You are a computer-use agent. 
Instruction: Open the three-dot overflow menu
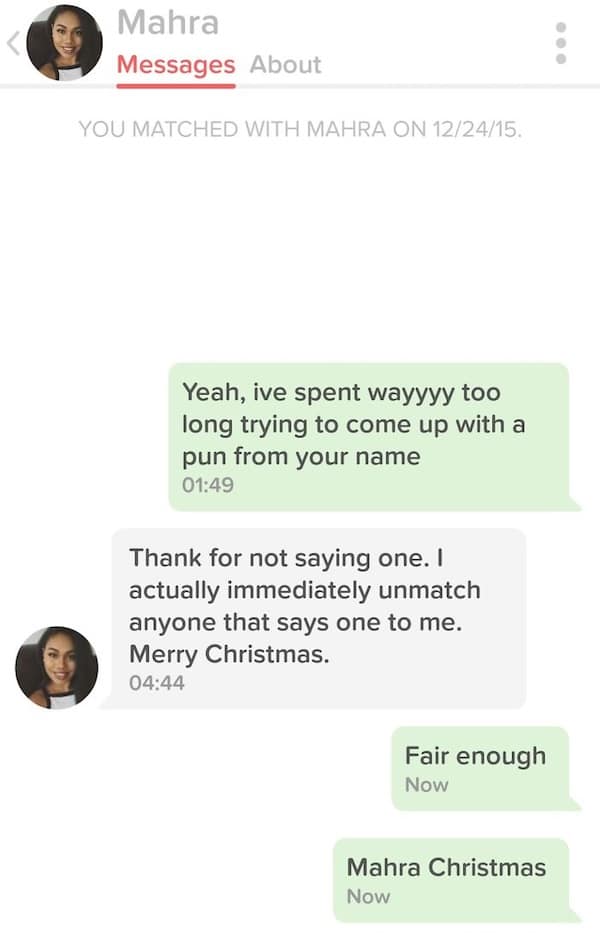click(x=561, y=44)
